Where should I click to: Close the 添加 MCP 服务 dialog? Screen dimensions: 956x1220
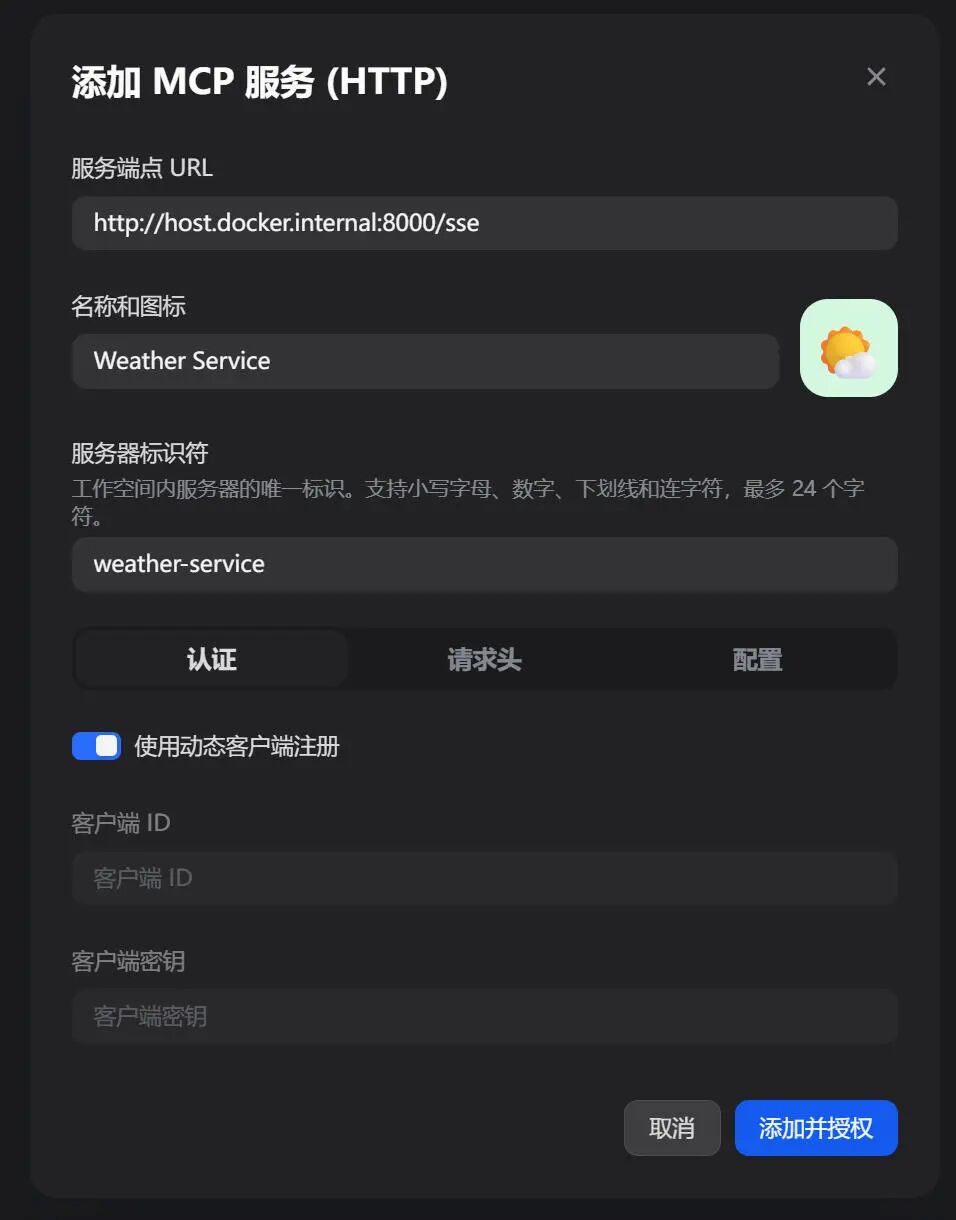876,77
